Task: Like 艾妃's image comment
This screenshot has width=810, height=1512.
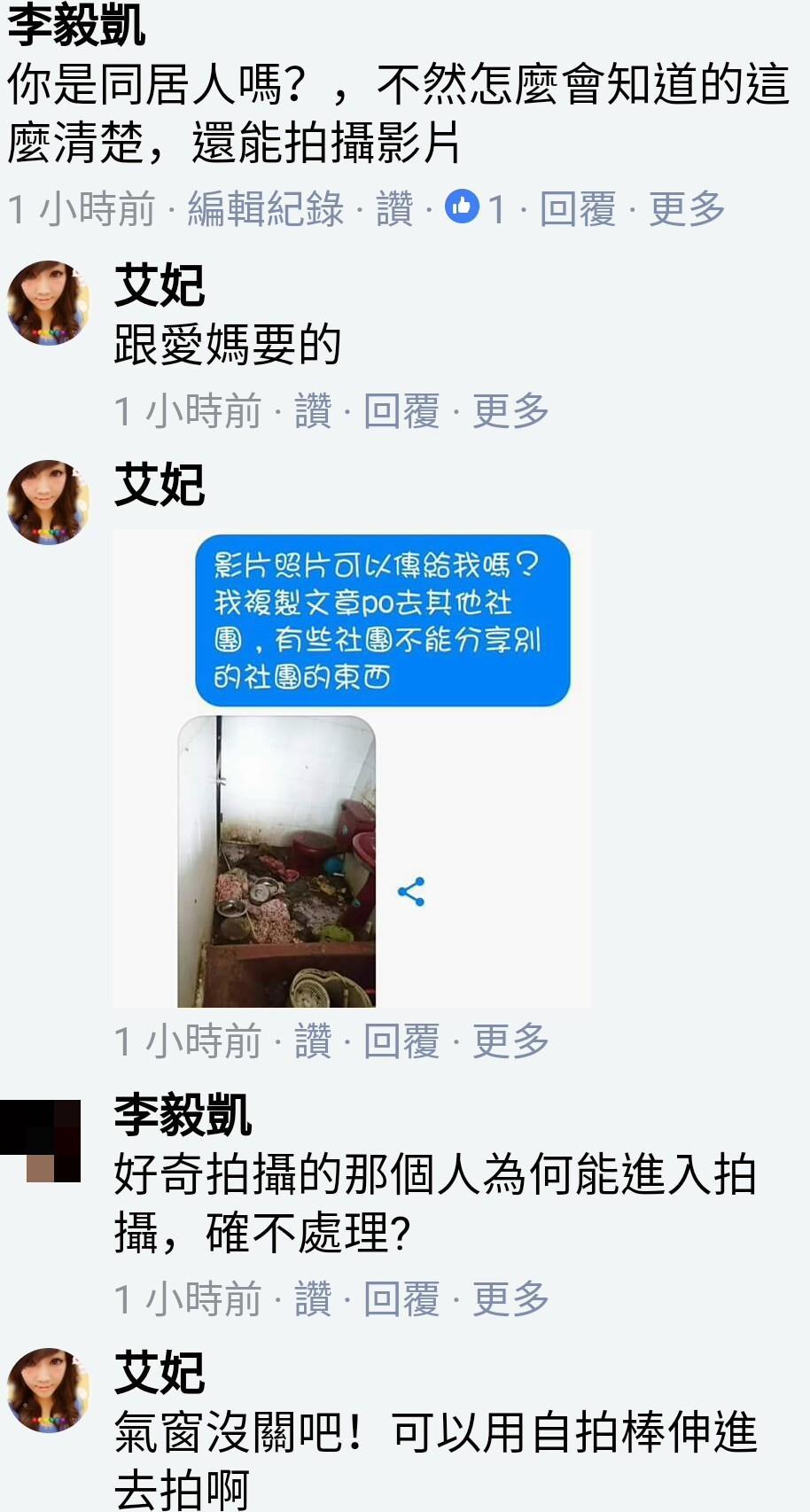Action: [x=313, y=1041]
